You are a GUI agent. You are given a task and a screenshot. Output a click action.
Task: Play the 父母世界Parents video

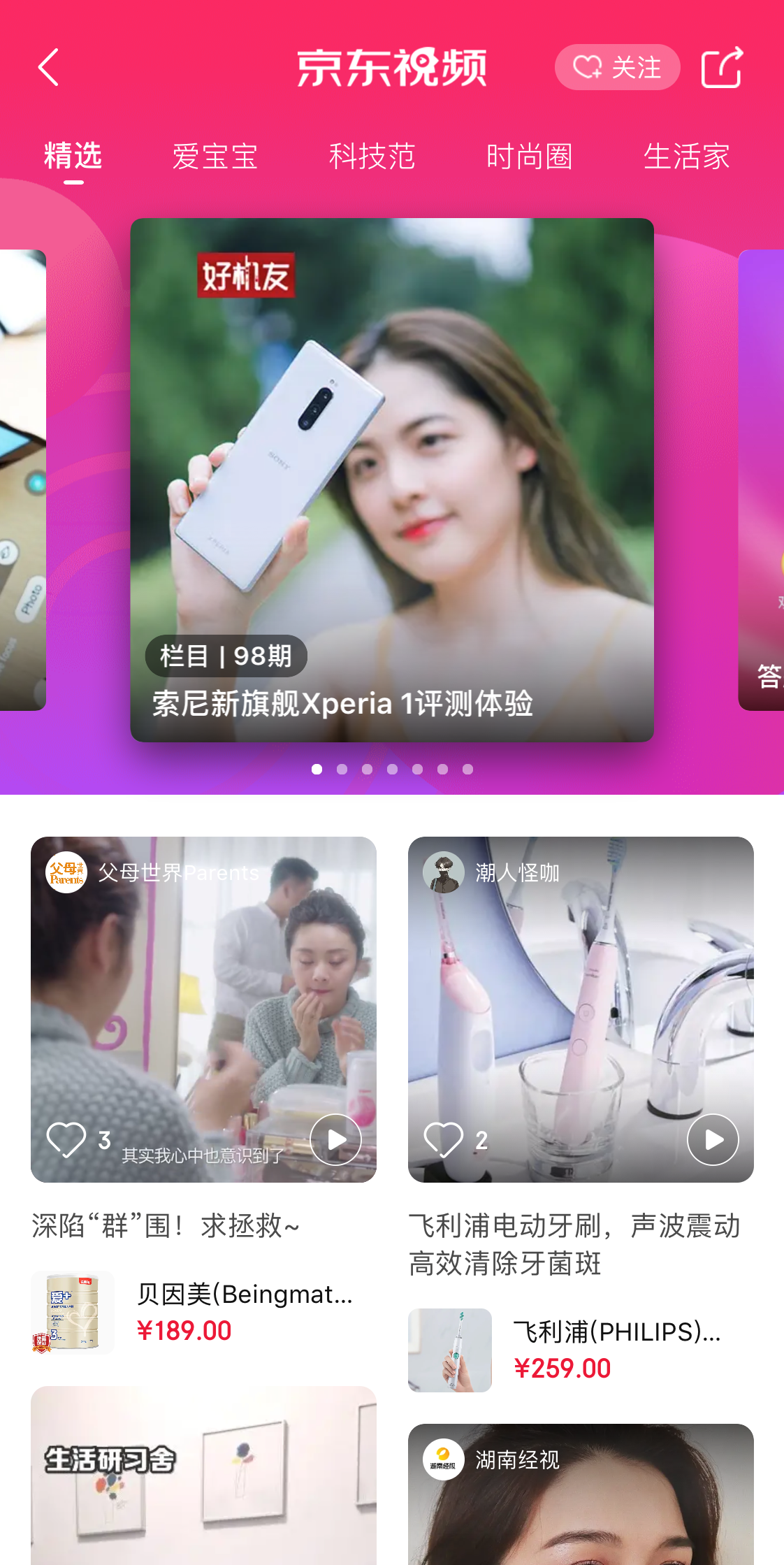click(x=336, y=1139)
